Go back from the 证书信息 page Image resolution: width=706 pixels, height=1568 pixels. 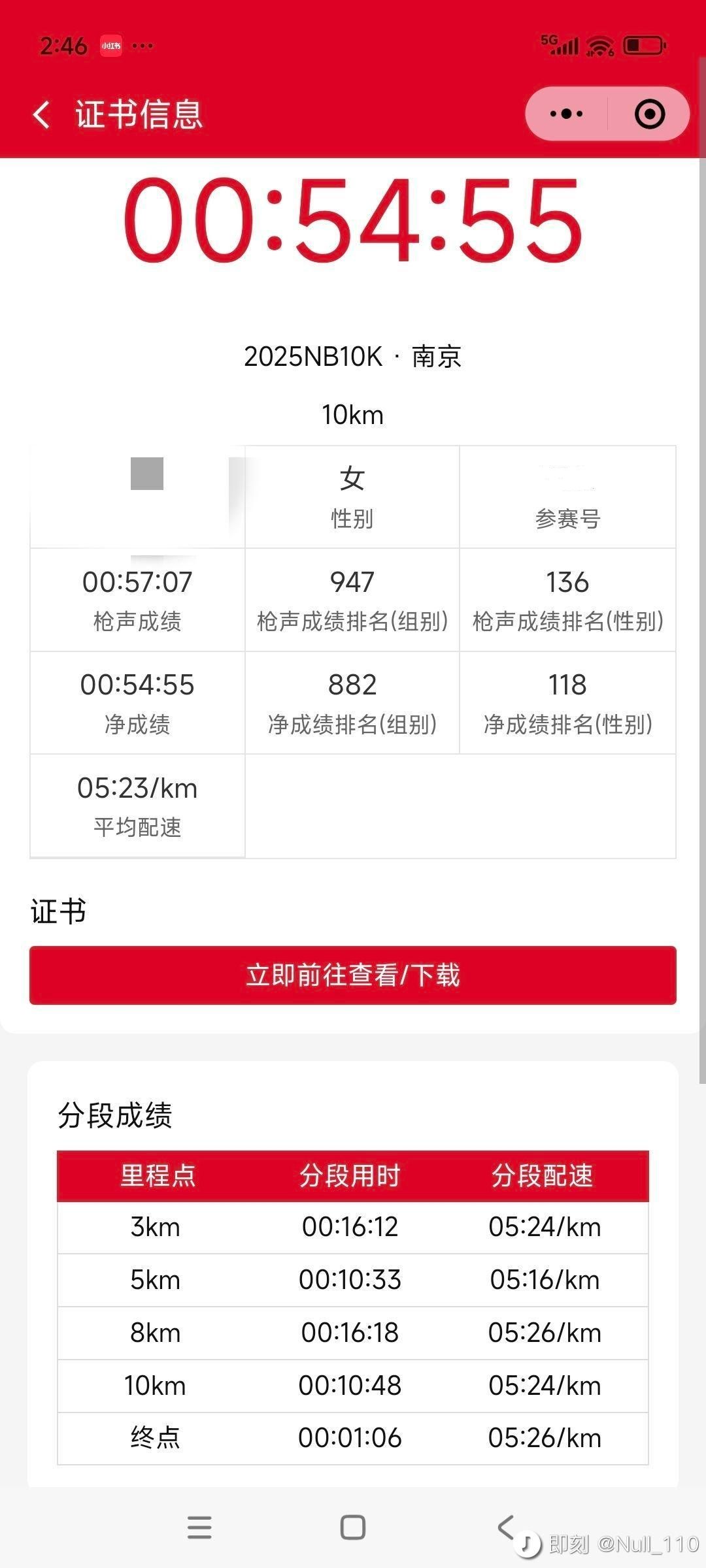click(42, 114)
